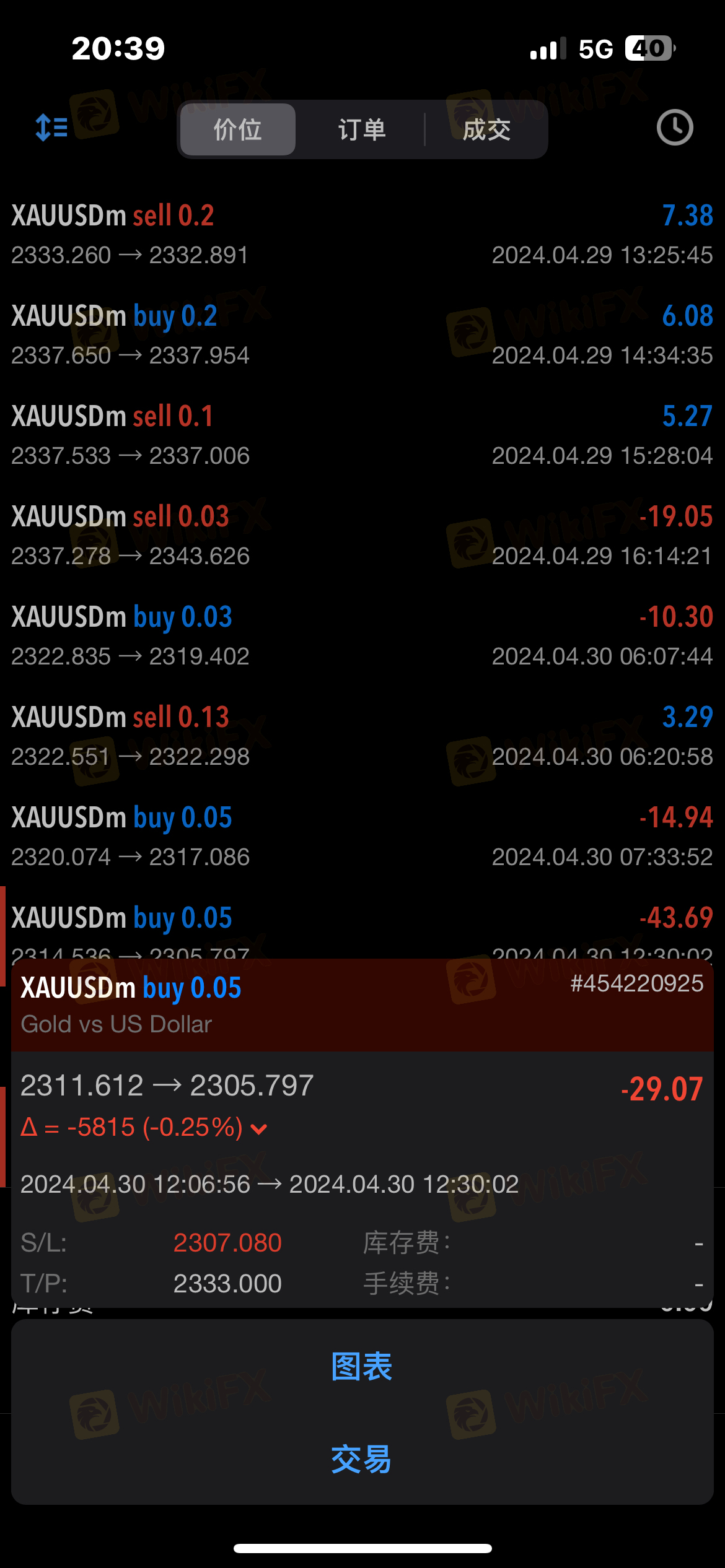Switch to the 价位 tab
The width and height of the screenshot is (725, 1568).
(x=238, y=129)
